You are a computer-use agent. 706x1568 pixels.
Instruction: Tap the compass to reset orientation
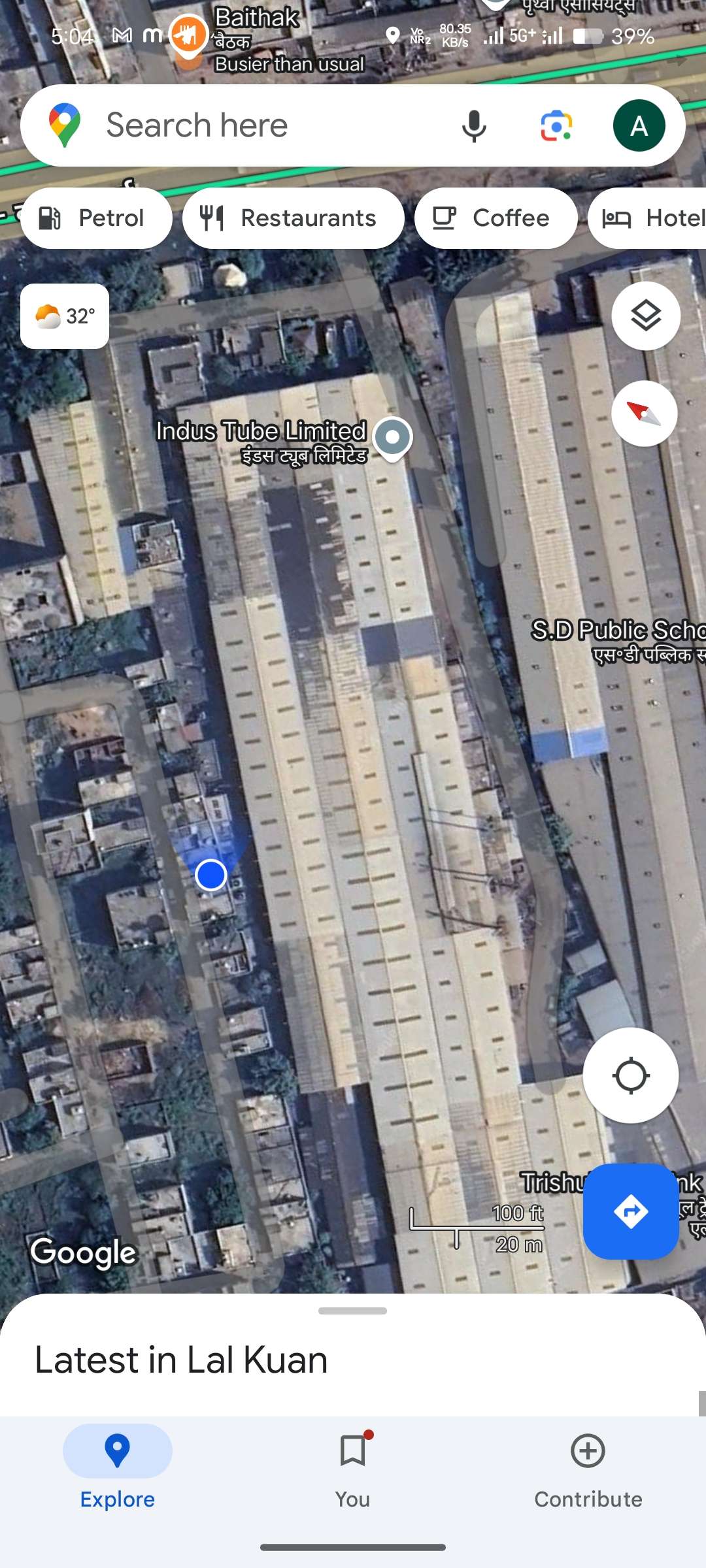click(x=645, y=414)
